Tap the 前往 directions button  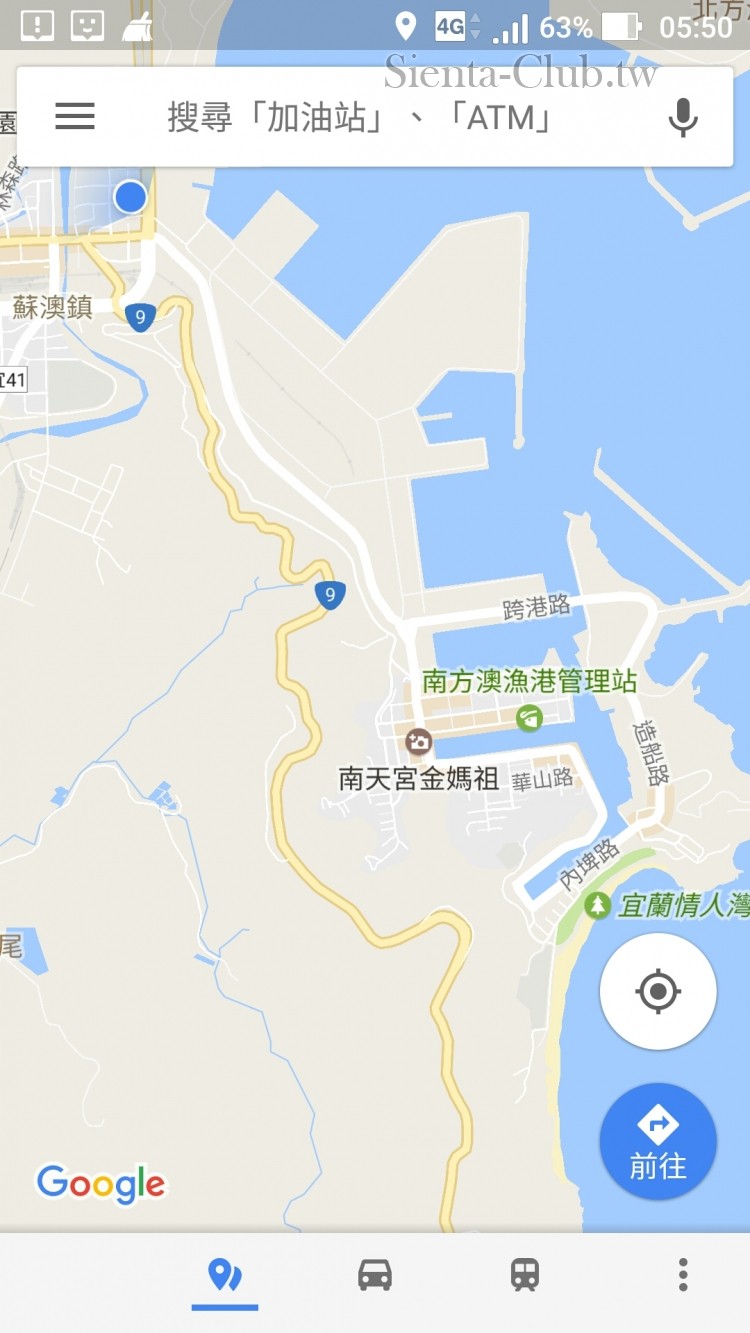tap(657, 1142)
